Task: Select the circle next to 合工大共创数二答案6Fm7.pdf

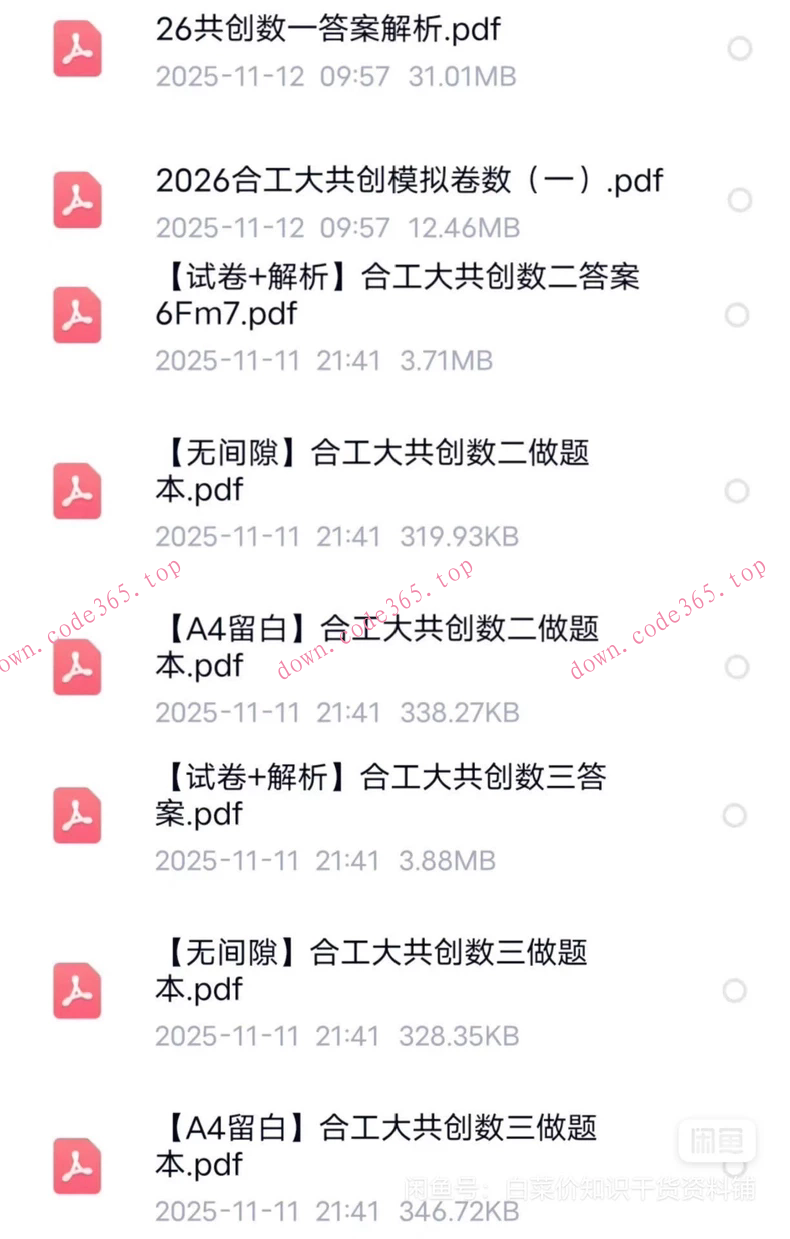Action: click(x=740, y=315)
